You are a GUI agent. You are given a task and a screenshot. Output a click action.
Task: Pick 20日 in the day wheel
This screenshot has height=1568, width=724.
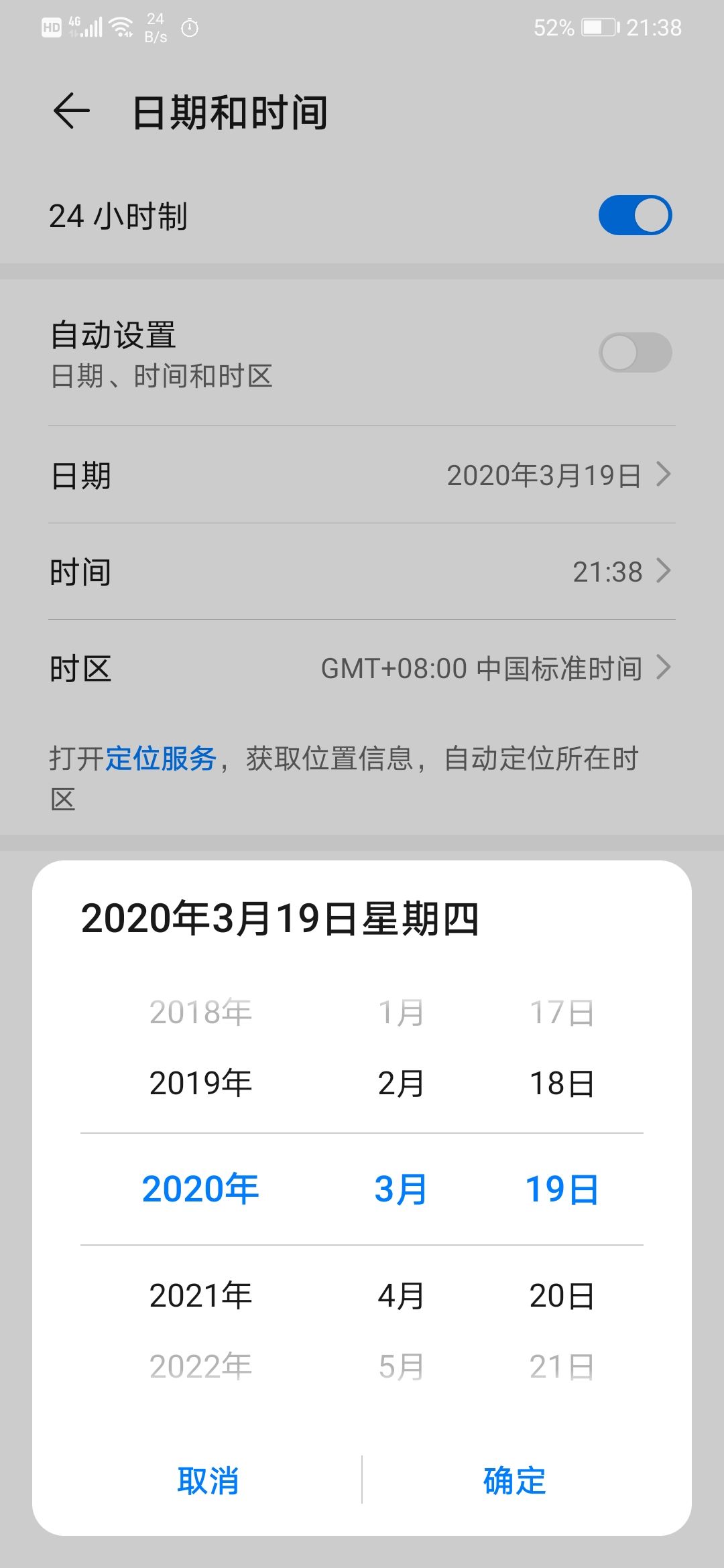[562, 1295]
